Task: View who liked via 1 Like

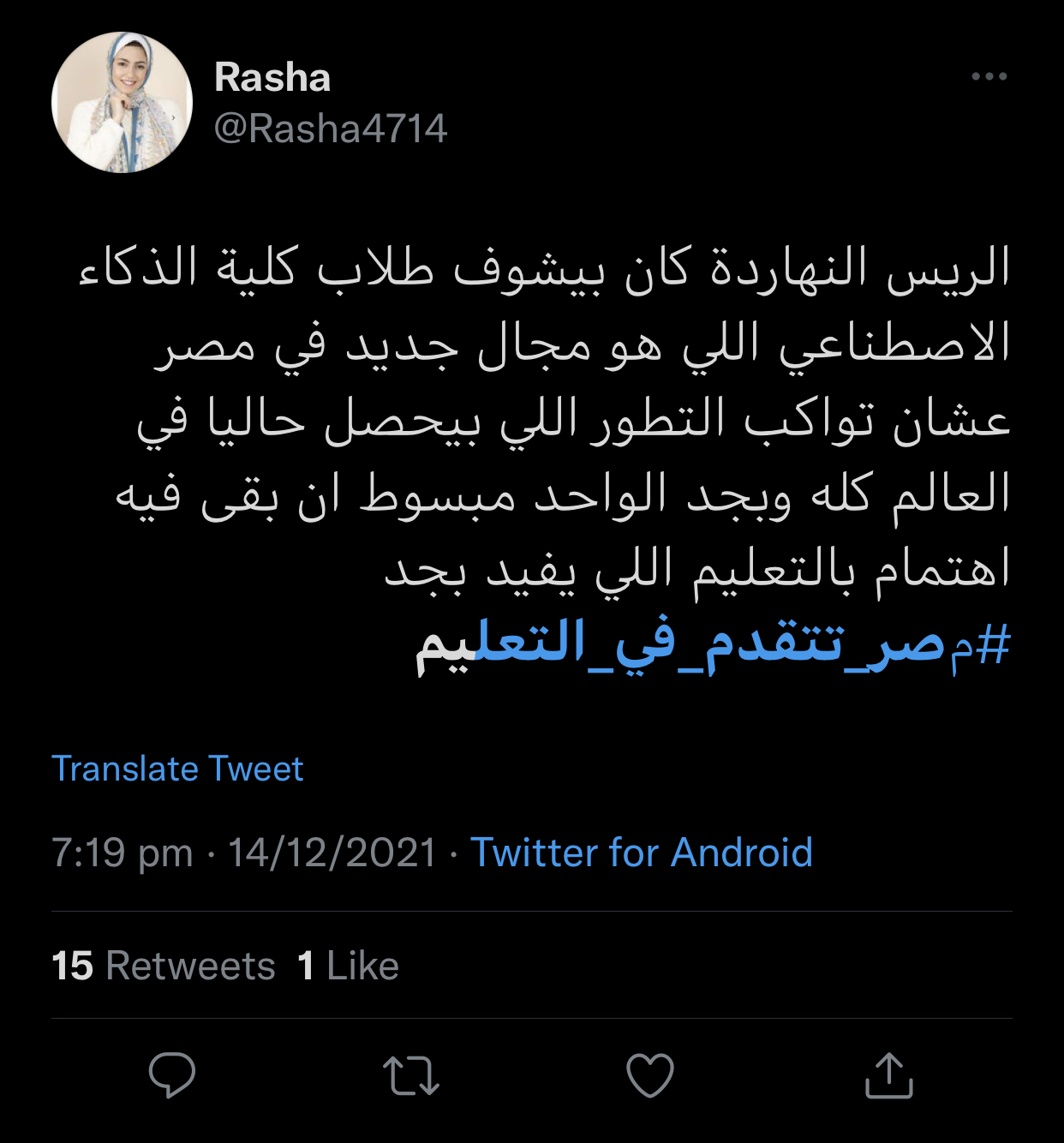Action: 349,966
